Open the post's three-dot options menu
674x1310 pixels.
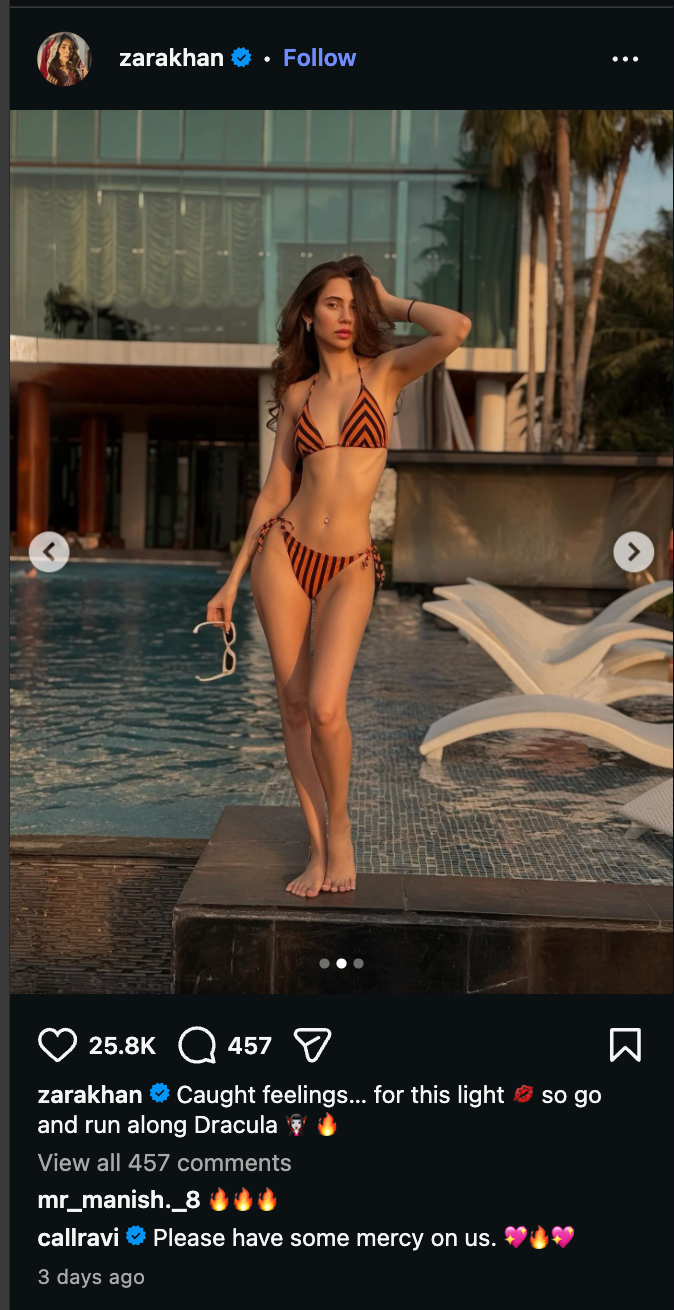tap(625, 59)
